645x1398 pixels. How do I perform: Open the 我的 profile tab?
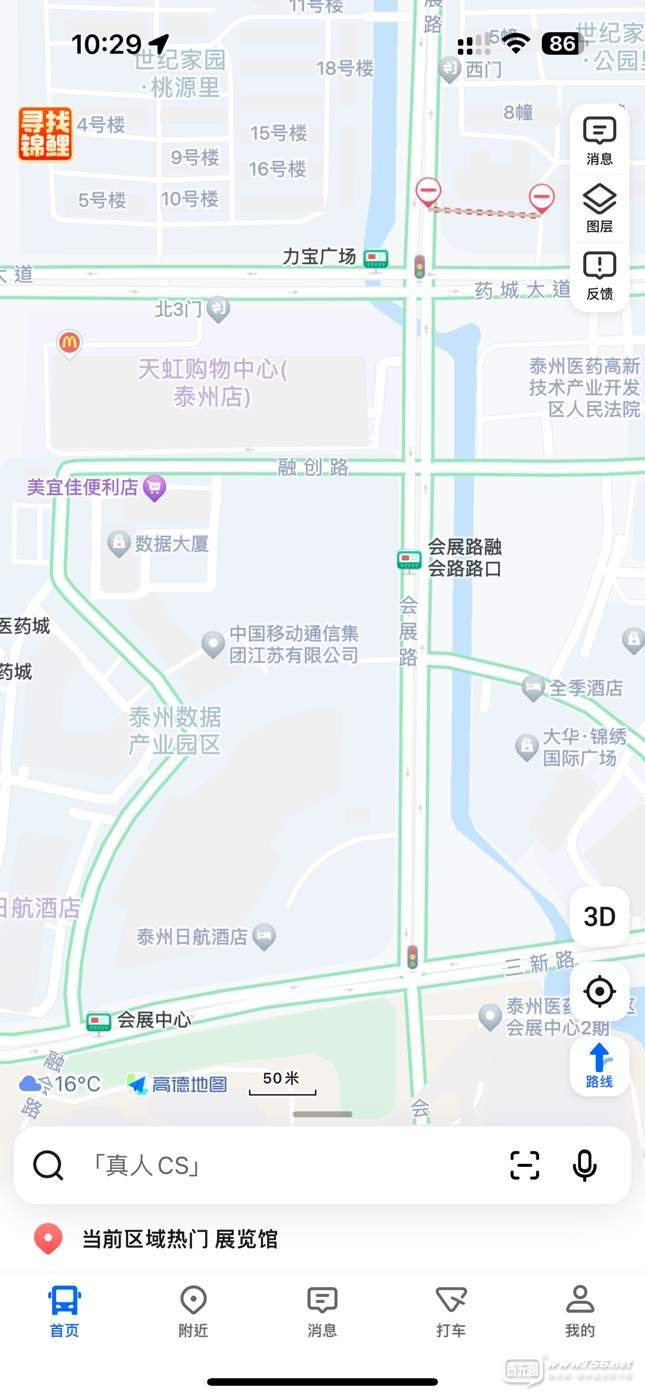580,1311
